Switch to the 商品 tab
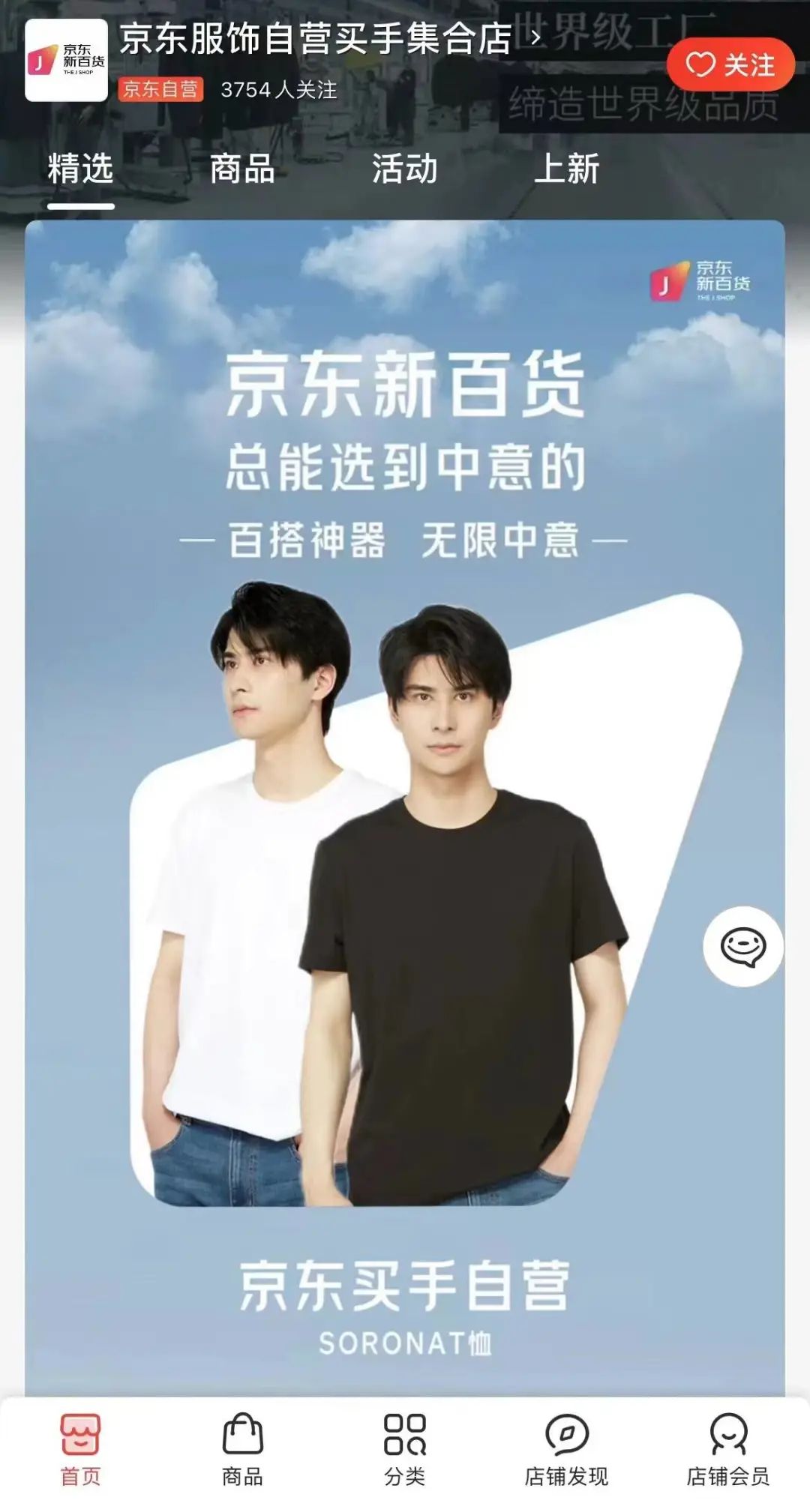This screenshot has width=810, height=1512. coord(242,170)
